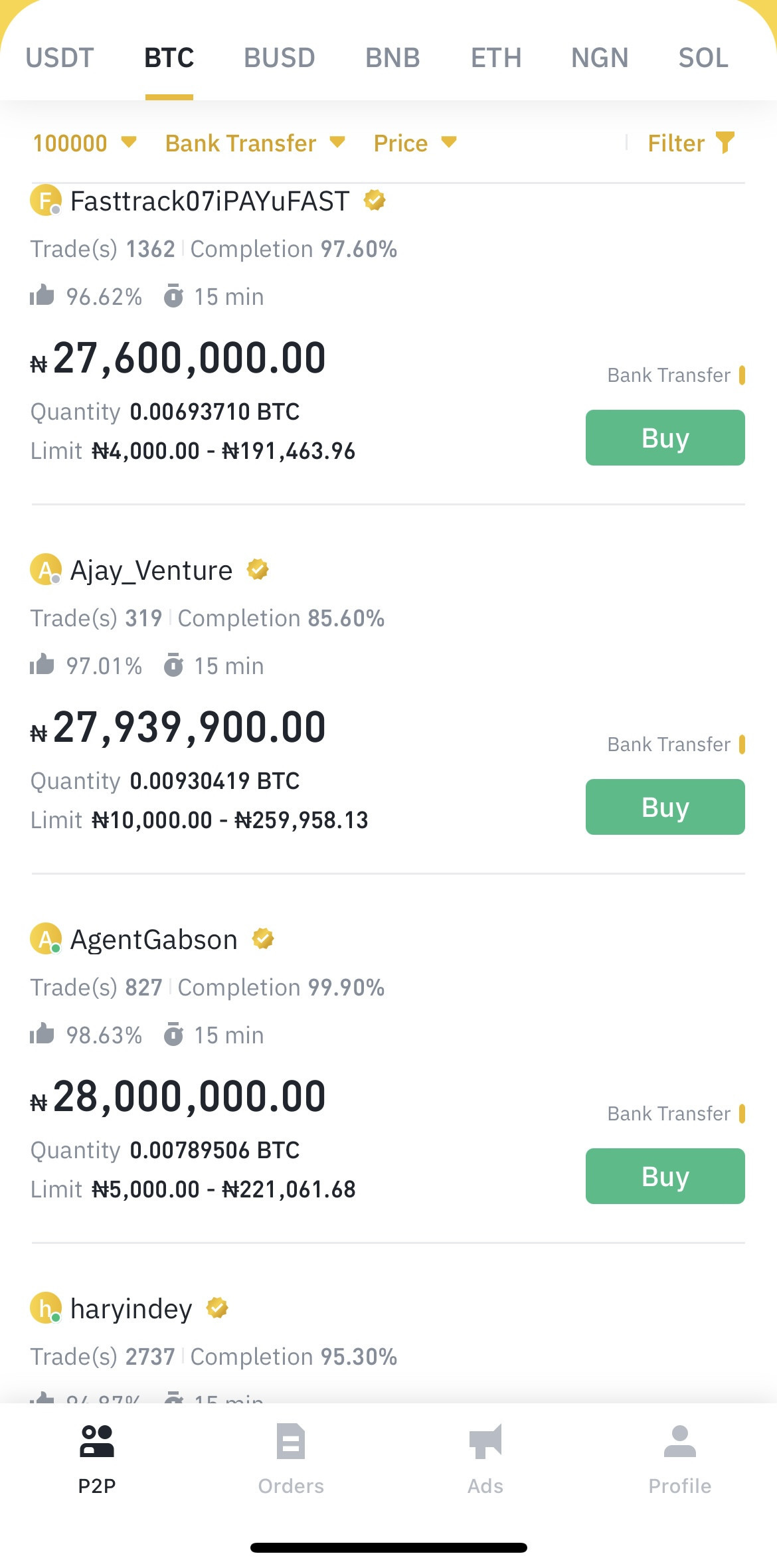The height and width of the screenshot is (1568, 777).
Task: Switch to the BNB tab
Action: tap(392, 58)
